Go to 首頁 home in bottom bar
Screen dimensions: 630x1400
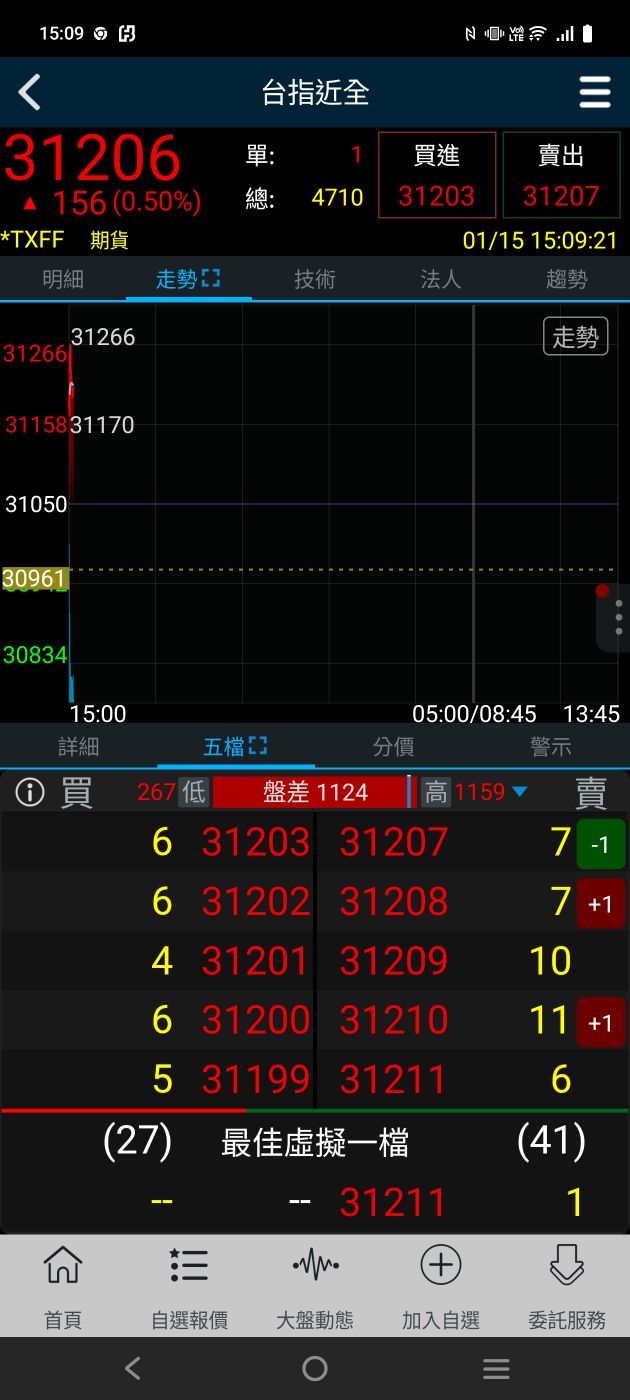[x=63, y=1286]
